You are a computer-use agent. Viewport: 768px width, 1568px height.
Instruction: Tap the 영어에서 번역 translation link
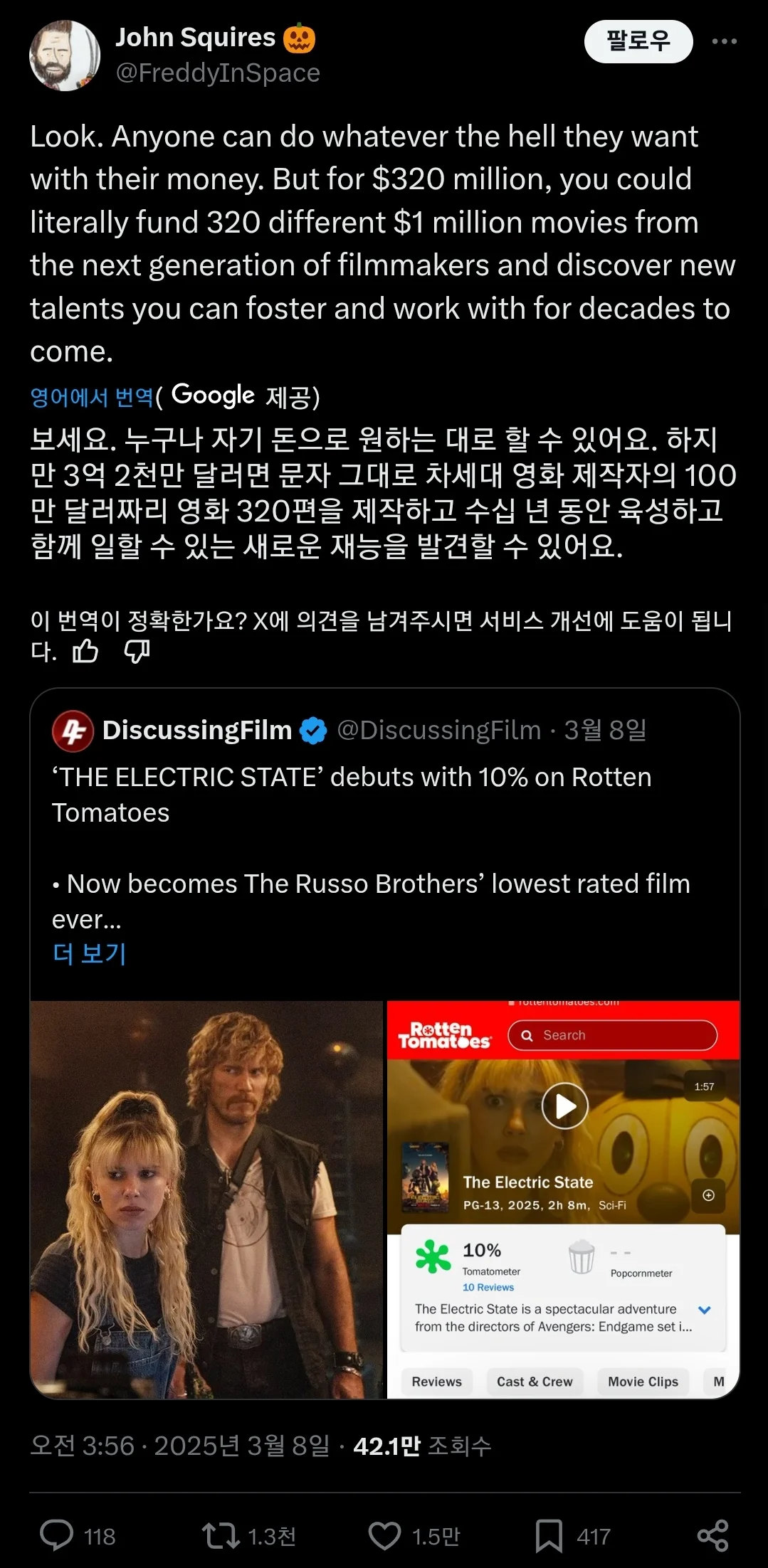click(91, 397)
